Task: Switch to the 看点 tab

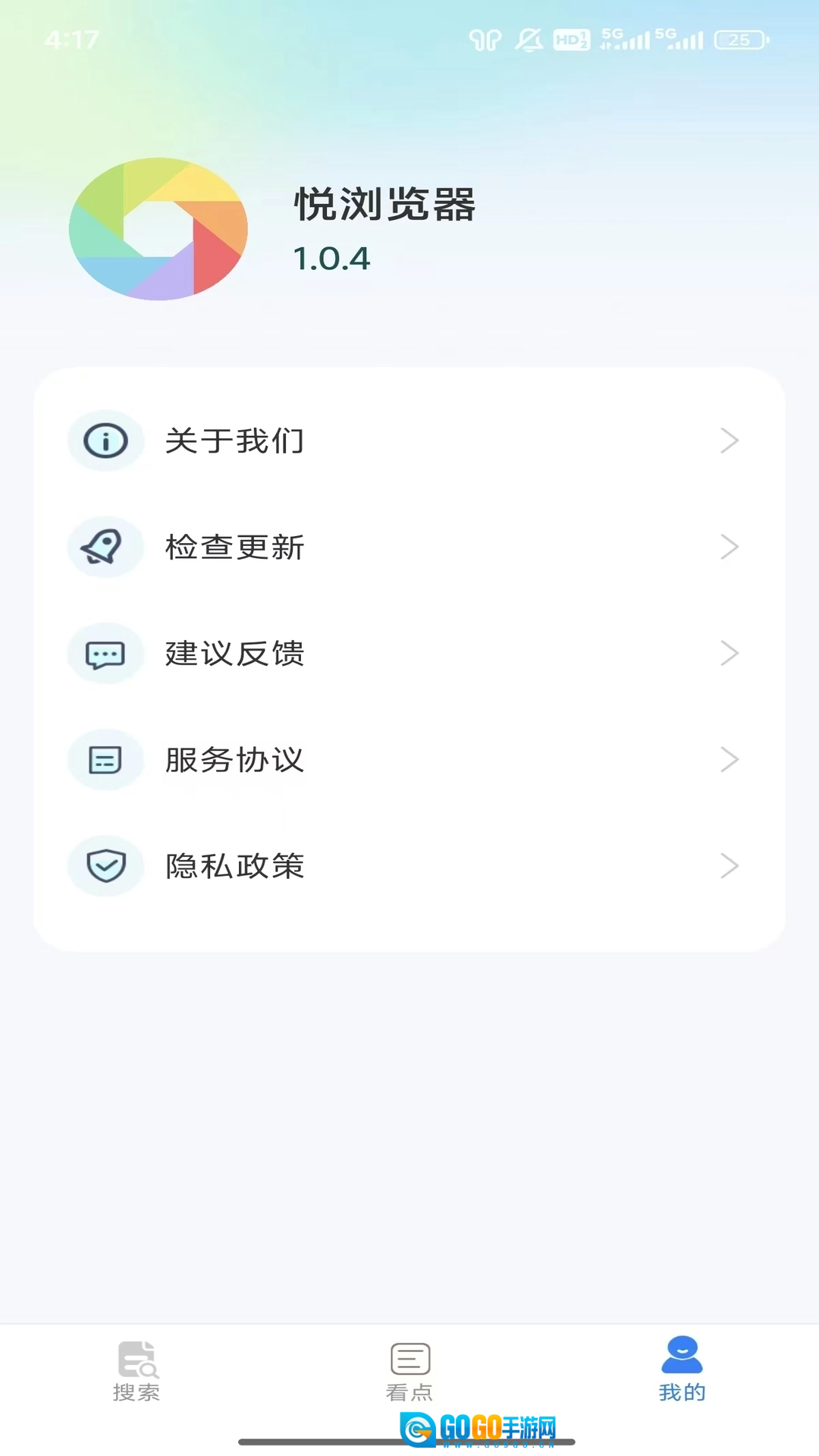Action: [x=409, y=1373]
